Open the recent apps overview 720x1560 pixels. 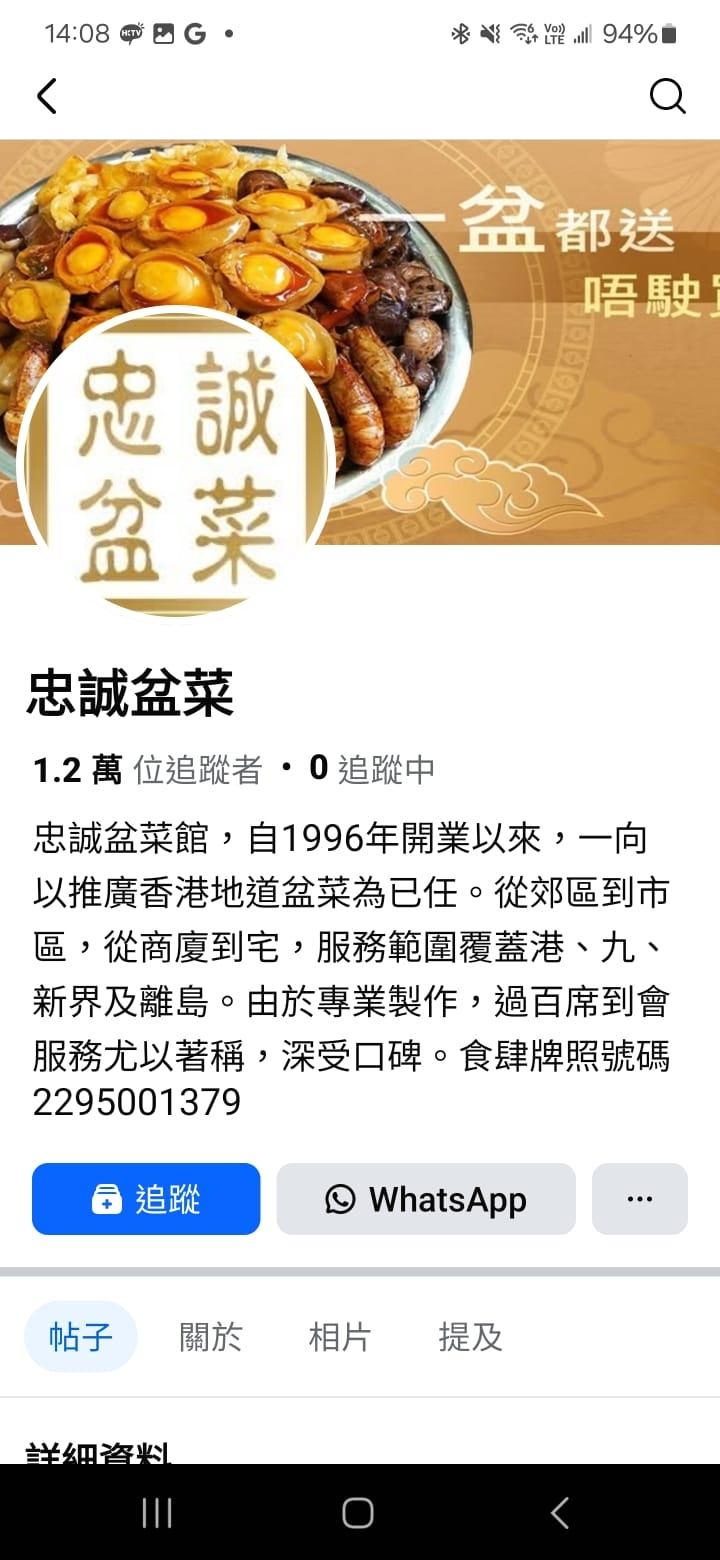157,1513
